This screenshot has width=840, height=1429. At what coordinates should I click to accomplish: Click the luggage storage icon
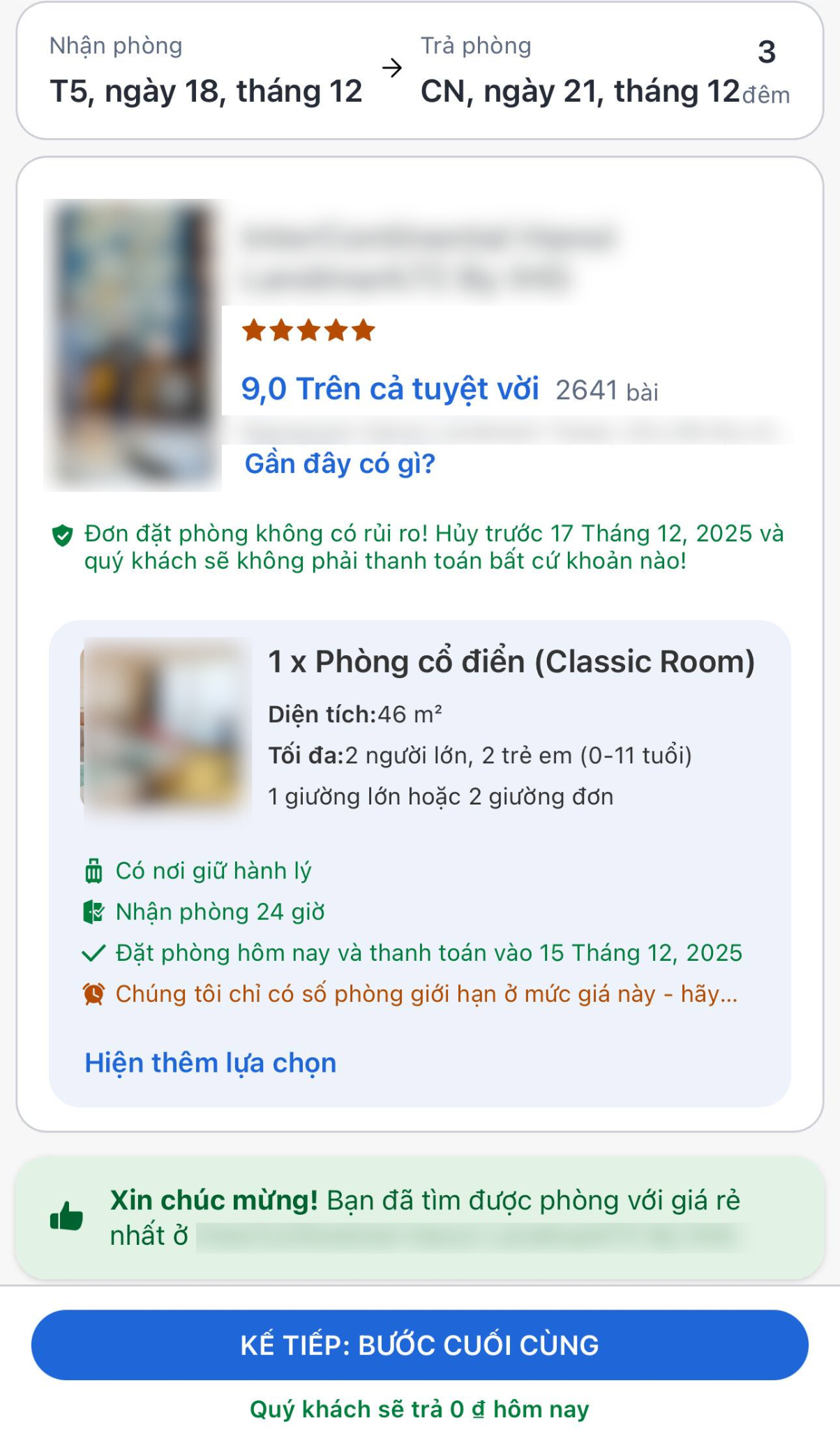tap(93, 870)
